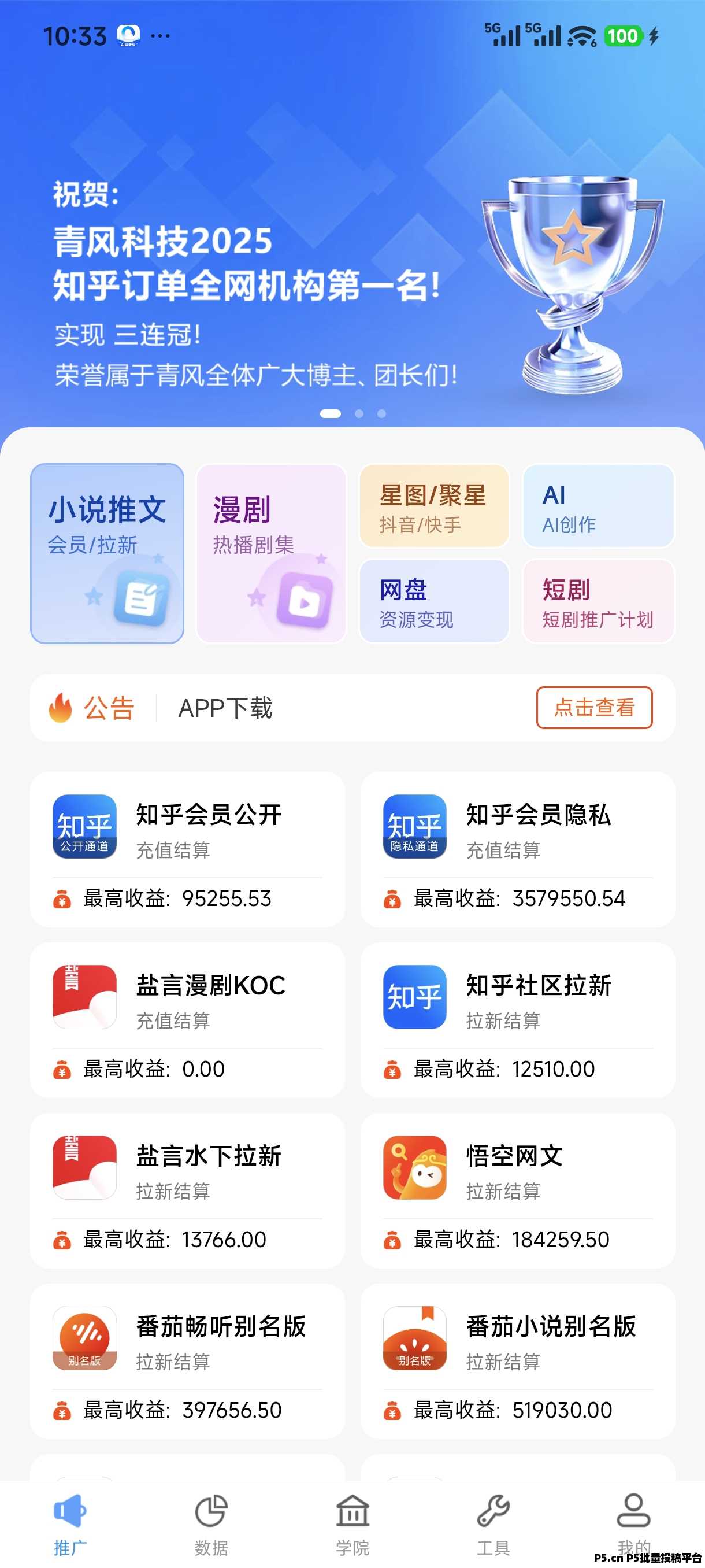705x1568 pixels.
Task: Select the first carousel indicator dot
Action: [x=332, y=412]
